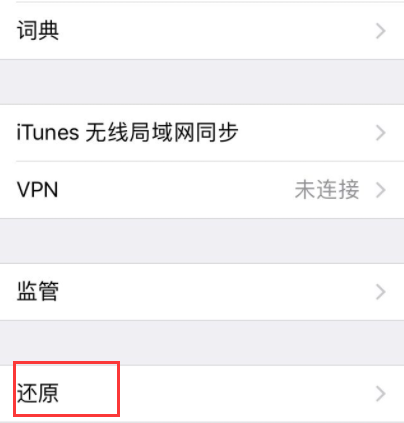Open the VPN settings row

(202, 190)
